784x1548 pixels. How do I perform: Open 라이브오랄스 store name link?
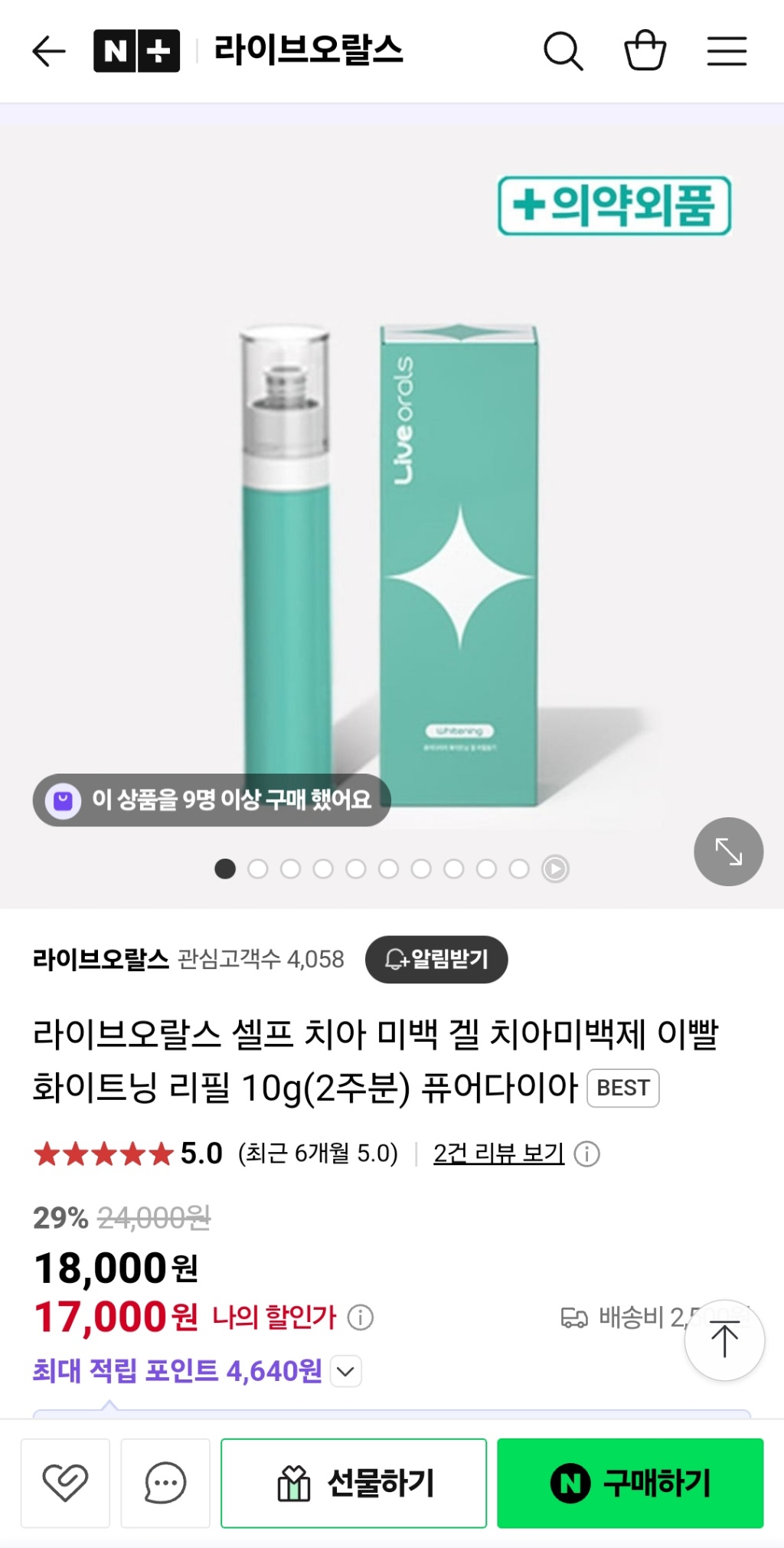pos(100,959)
